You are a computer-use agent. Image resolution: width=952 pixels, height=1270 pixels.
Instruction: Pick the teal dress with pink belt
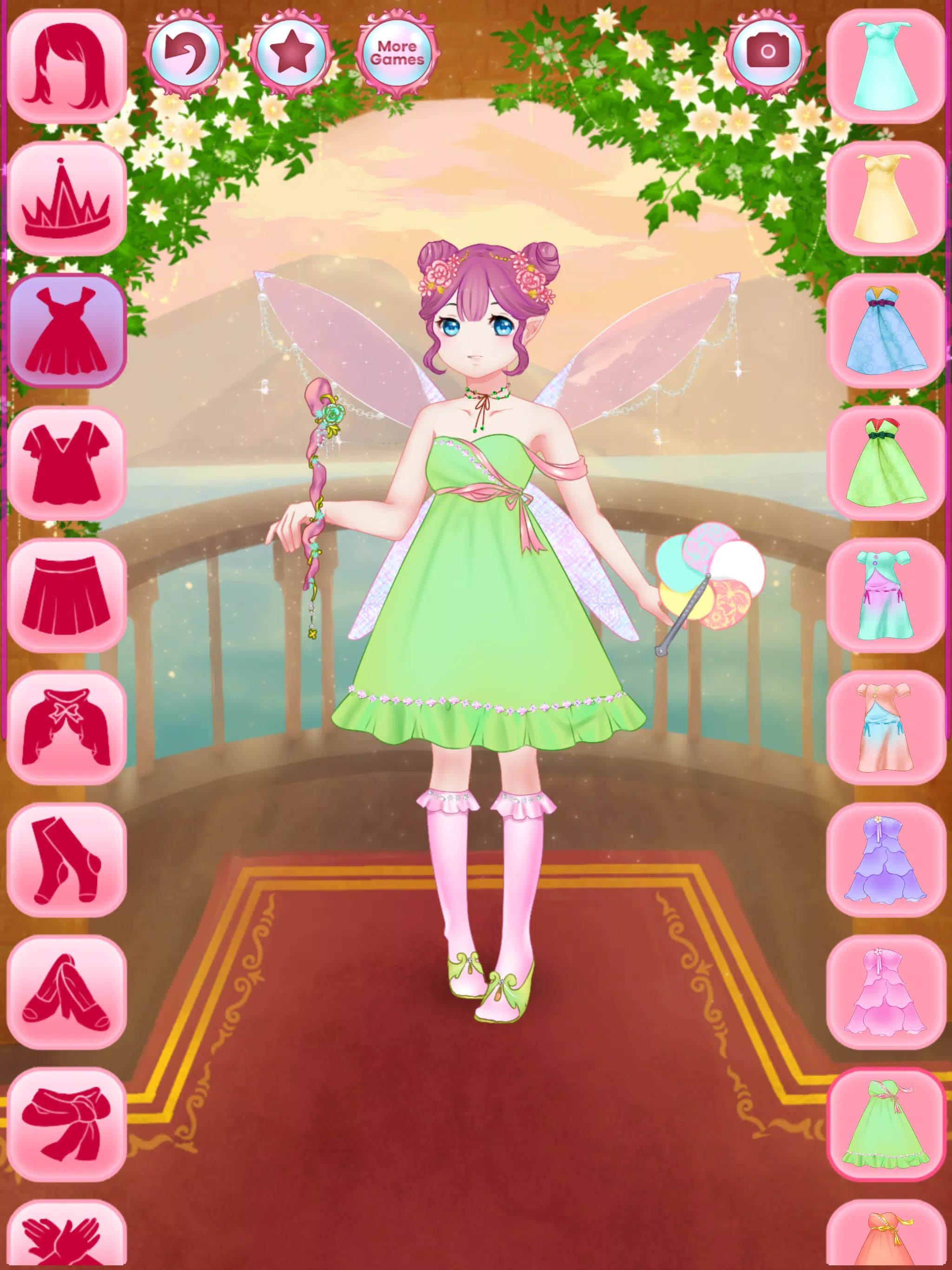point(886,595)
